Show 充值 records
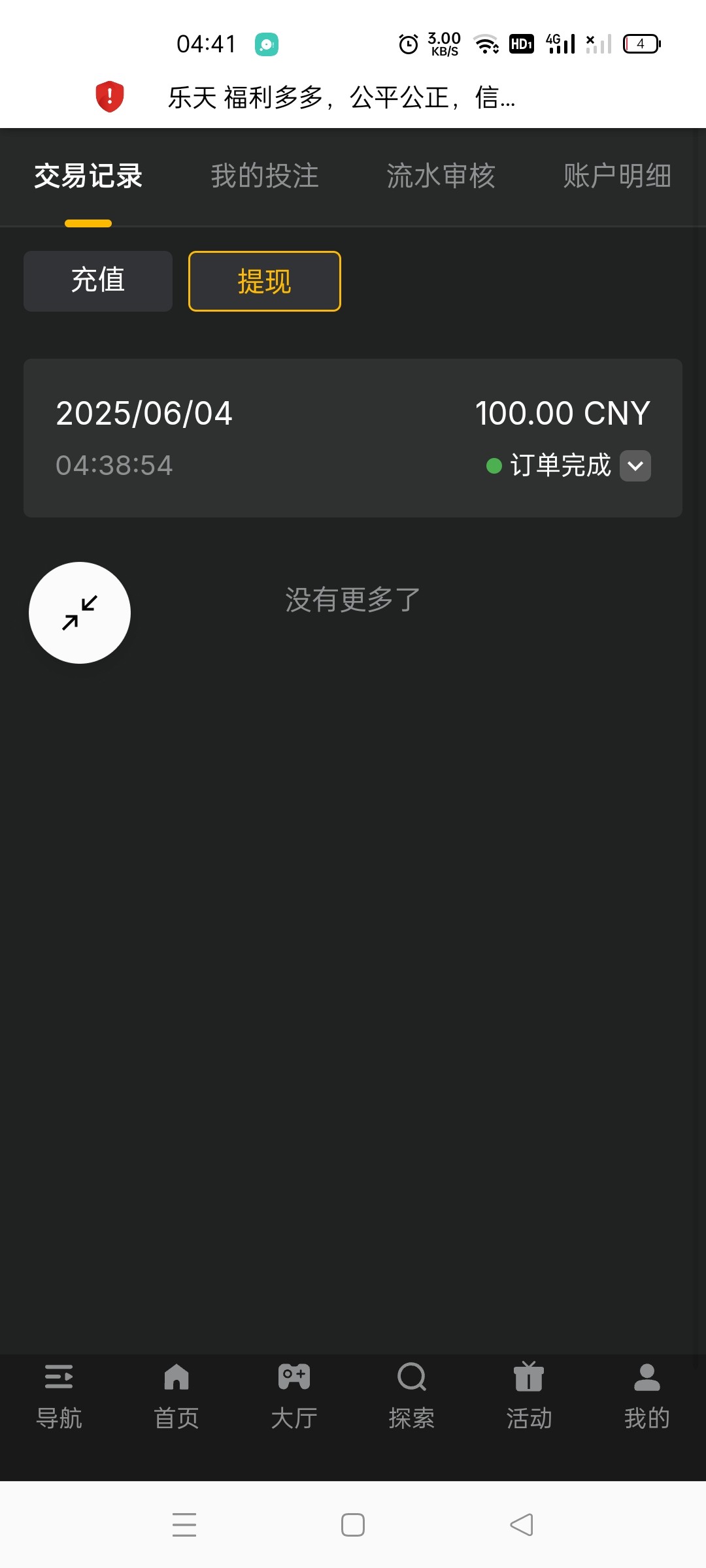 click(x=98, y=281)
